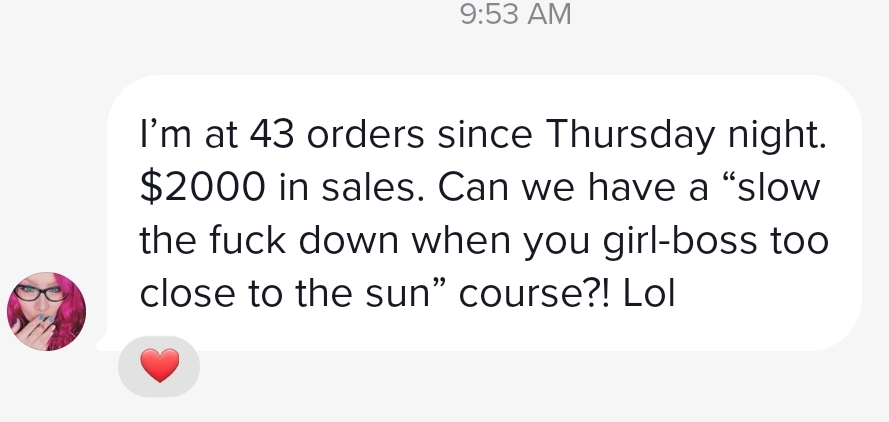Tap the heart reaction under the message

(x=159, y=366)
